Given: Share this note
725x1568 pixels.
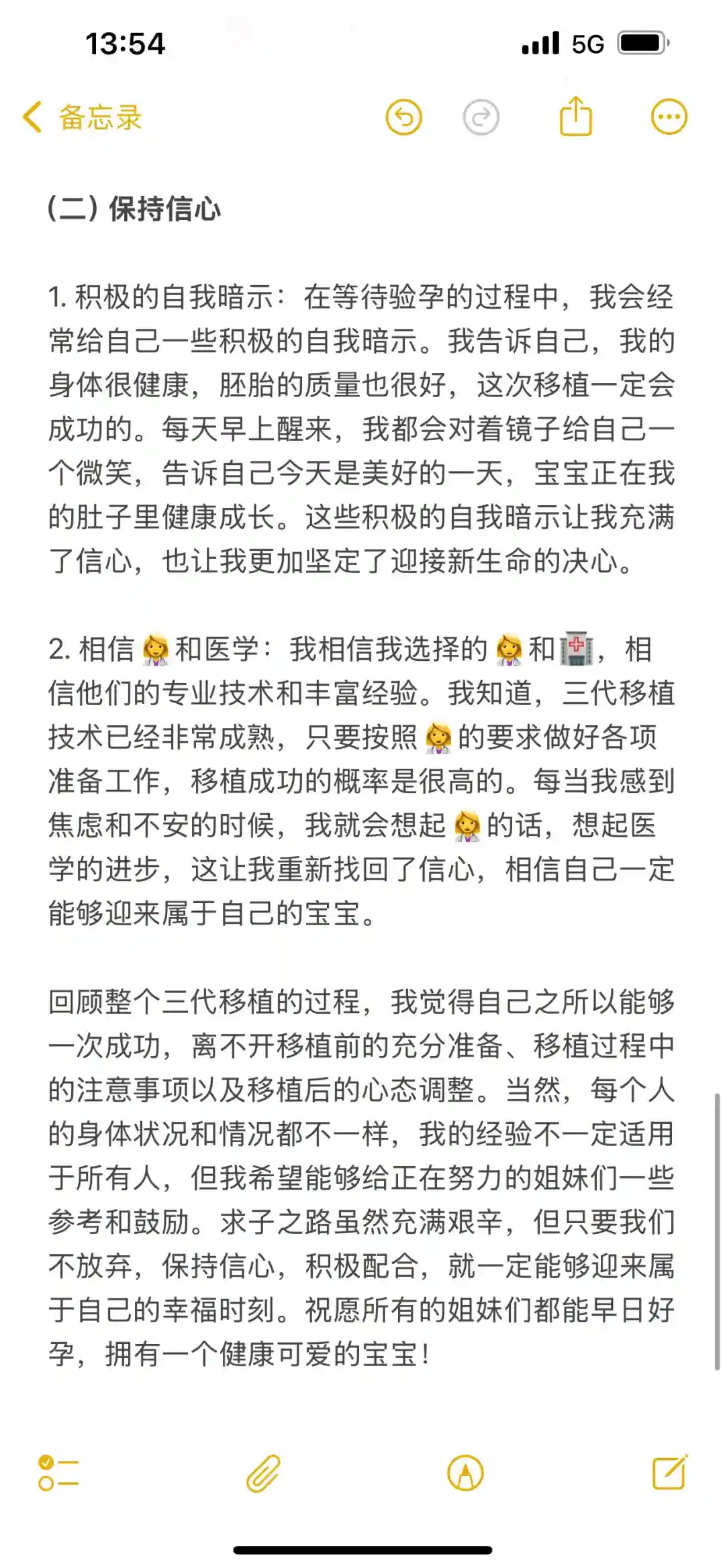Looking at the screenshot, I should tap(575, 116).
